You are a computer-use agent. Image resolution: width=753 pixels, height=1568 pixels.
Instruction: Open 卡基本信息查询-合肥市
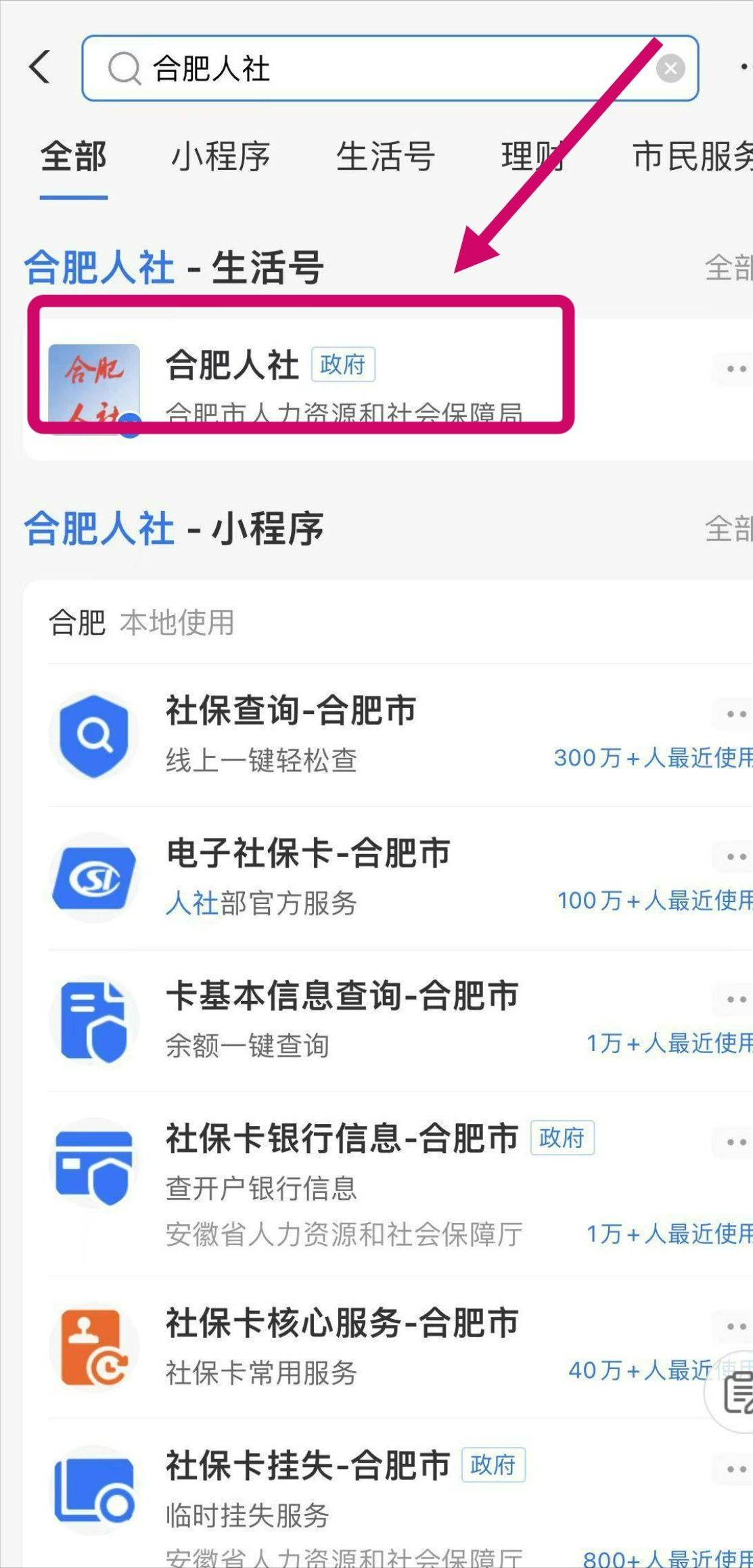(x=342, y=1019)
